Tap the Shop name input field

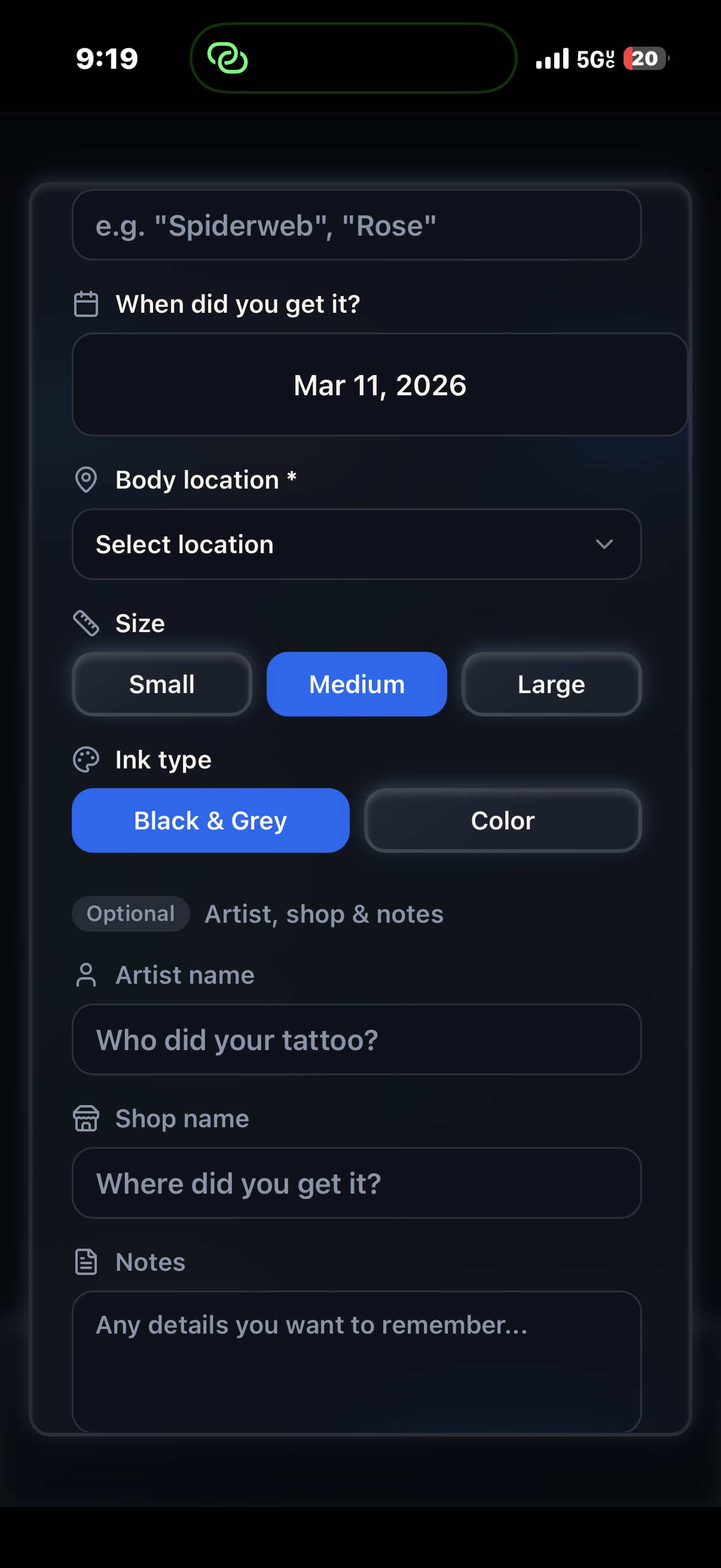[356, 1183]
